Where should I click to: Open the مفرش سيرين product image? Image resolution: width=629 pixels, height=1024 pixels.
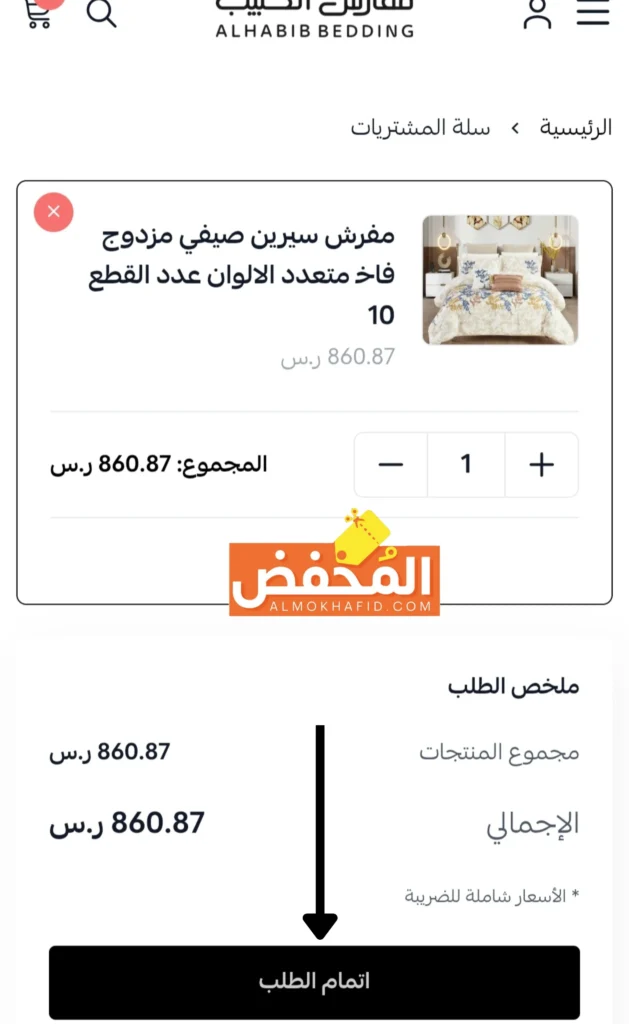(x=500, y=280)
